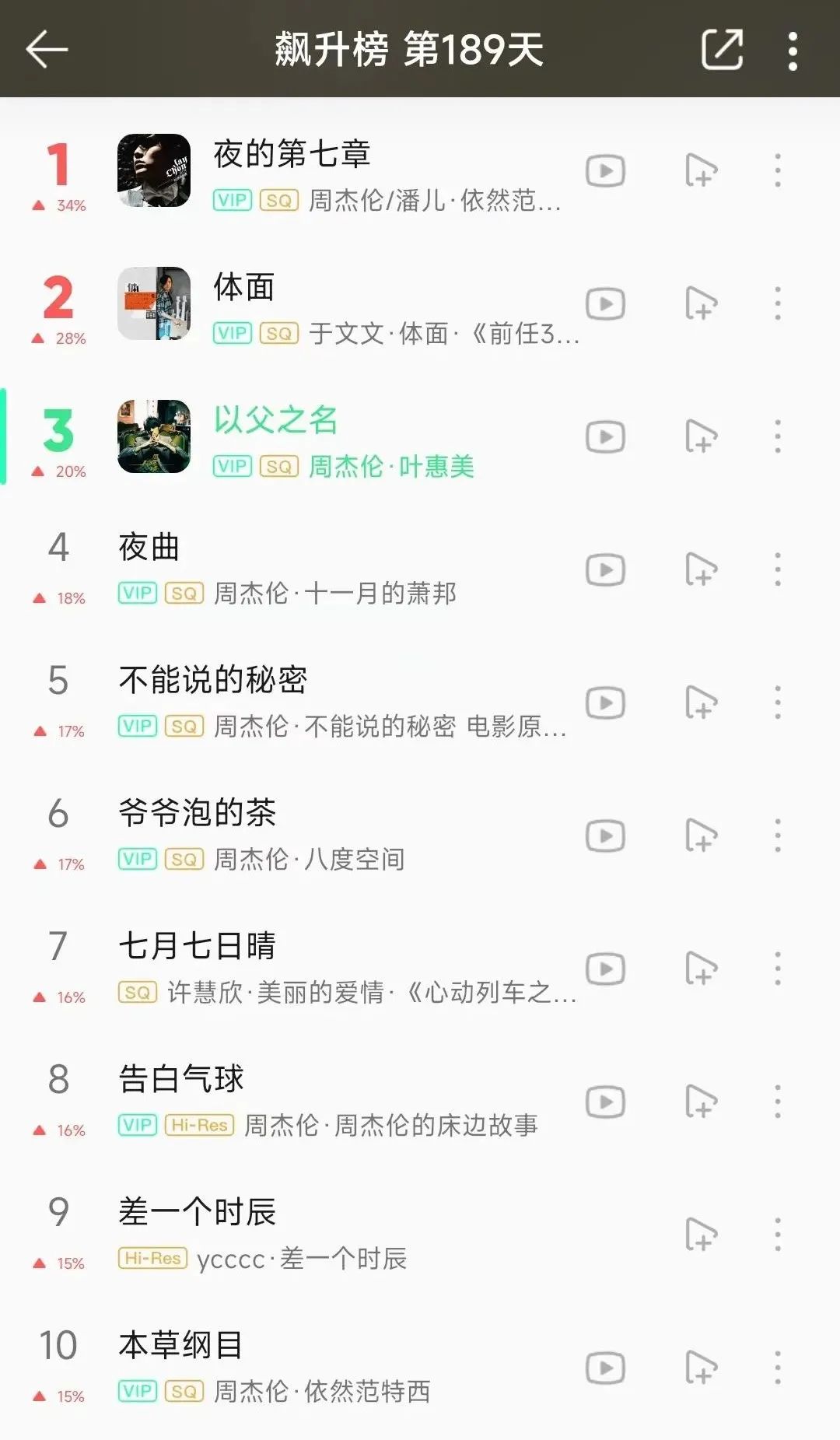Add 七月七日晴 to play queue
Image resolution: width=840 pixels, height=1440 pixels.
coord(700,969)
